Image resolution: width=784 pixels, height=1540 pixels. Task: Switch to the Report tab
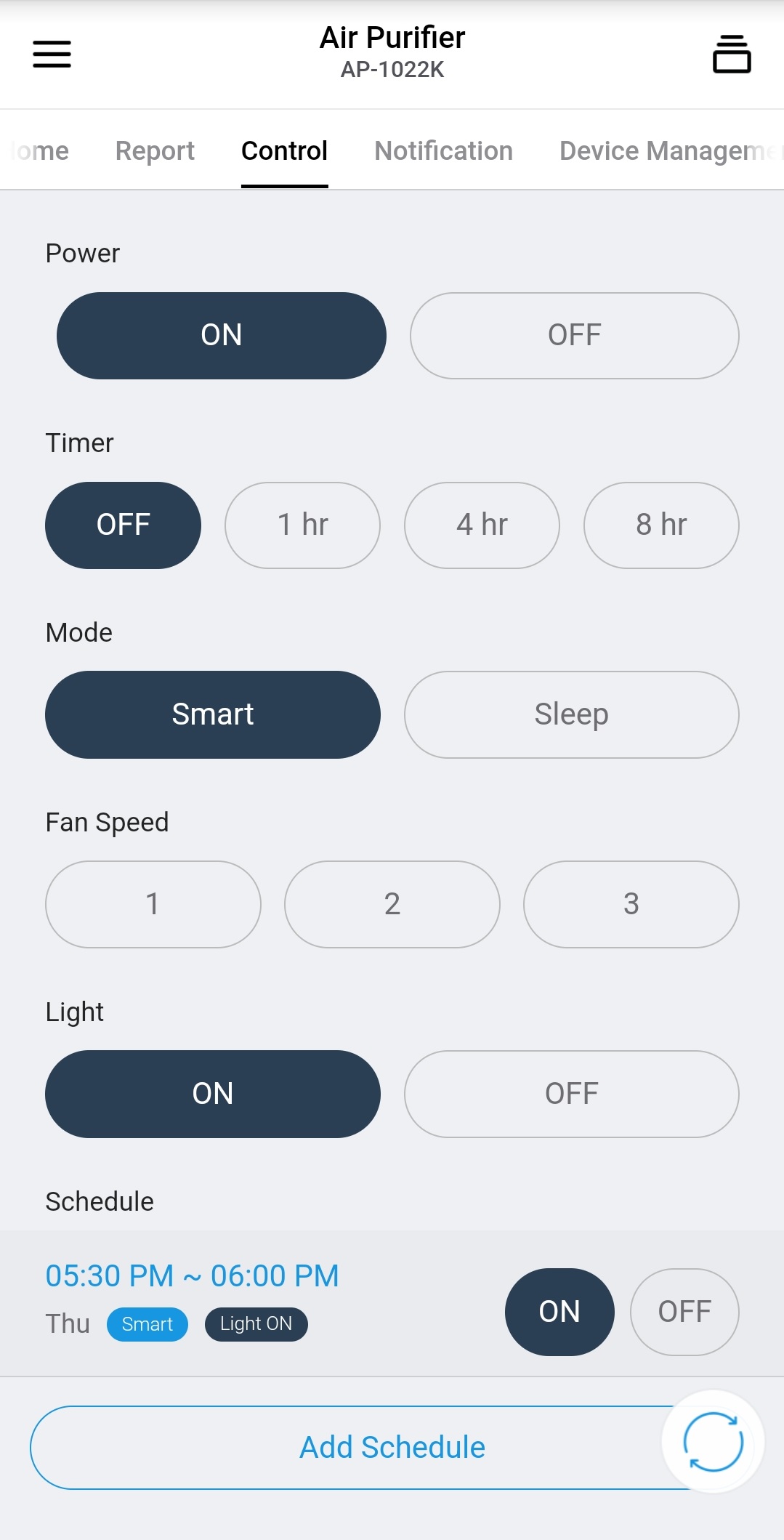(155, 151)
